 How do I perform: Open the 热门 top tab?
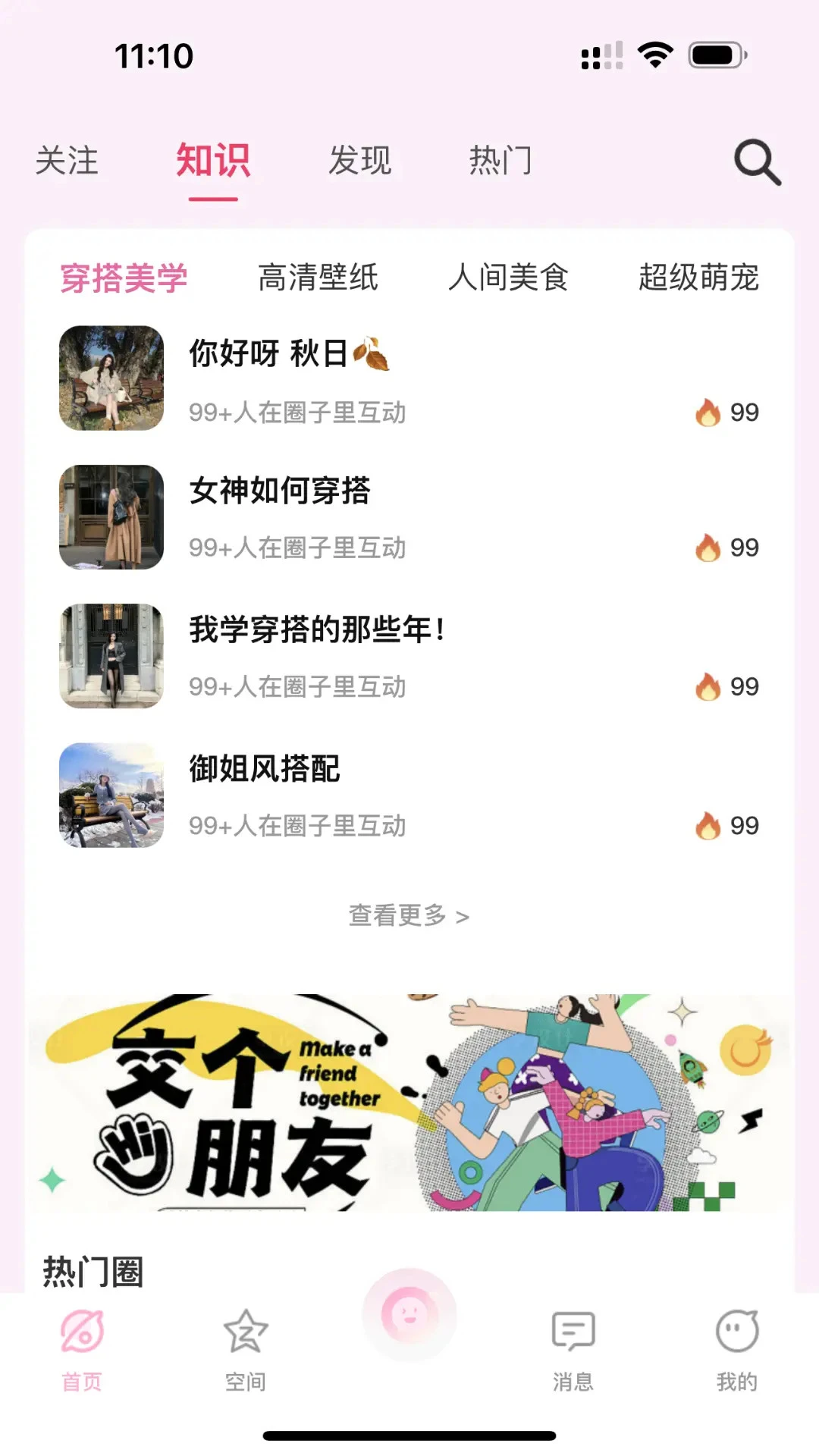[500, 161]
